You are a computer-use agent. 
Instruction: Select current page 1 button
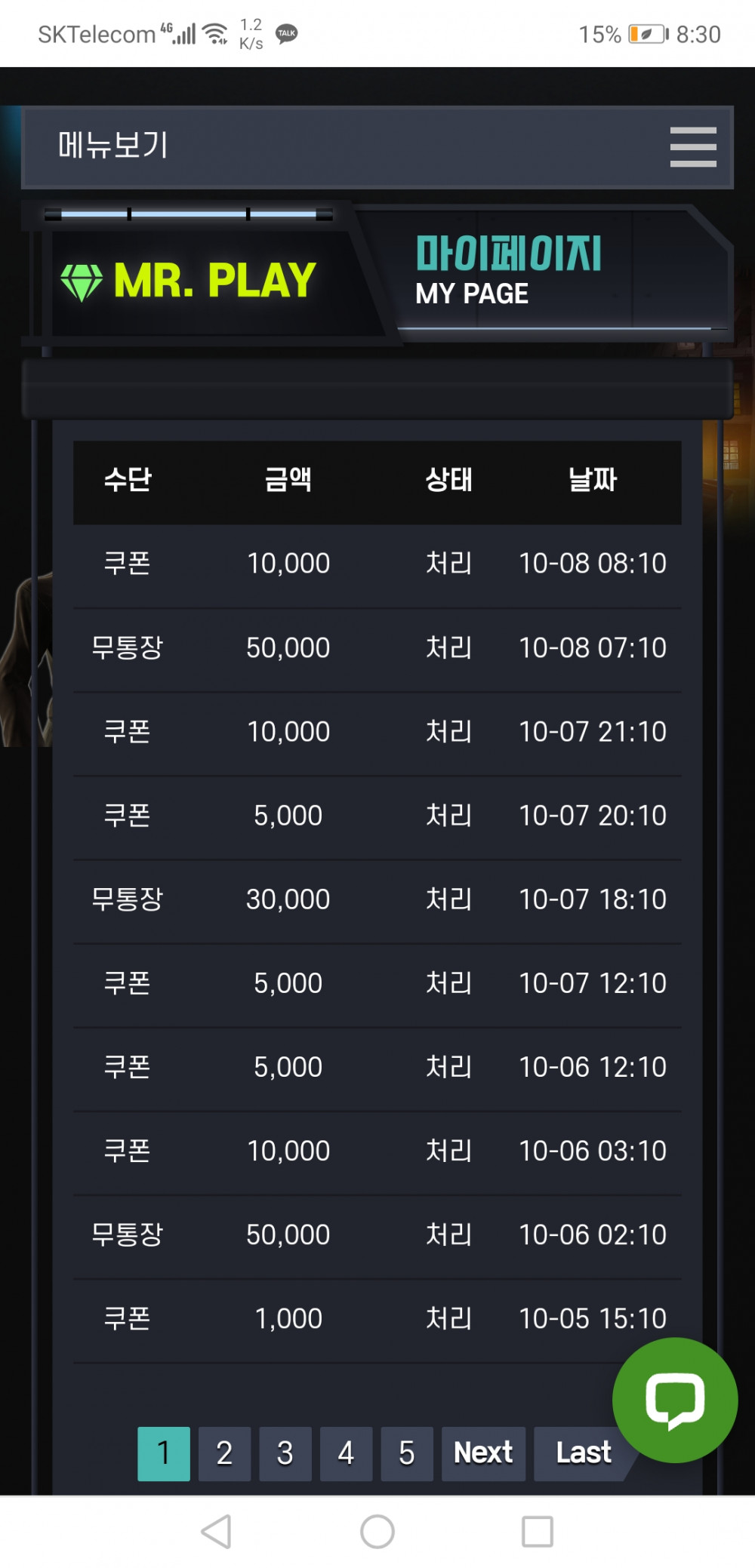[x=164, y=1453]
